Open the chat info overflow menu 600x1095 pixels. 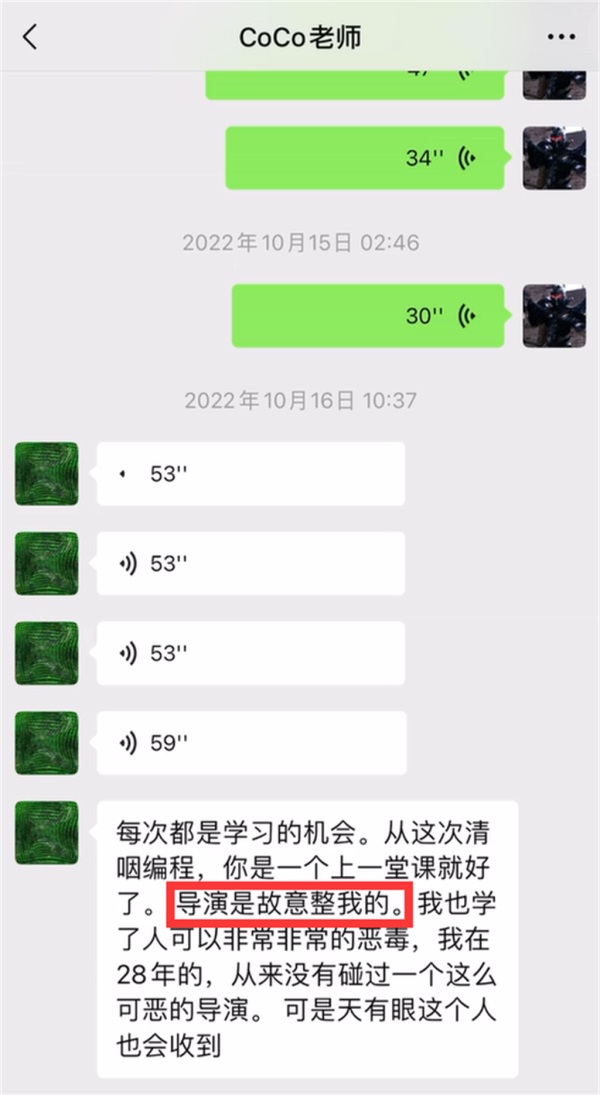pyautogui.click(x=562, y=37)
